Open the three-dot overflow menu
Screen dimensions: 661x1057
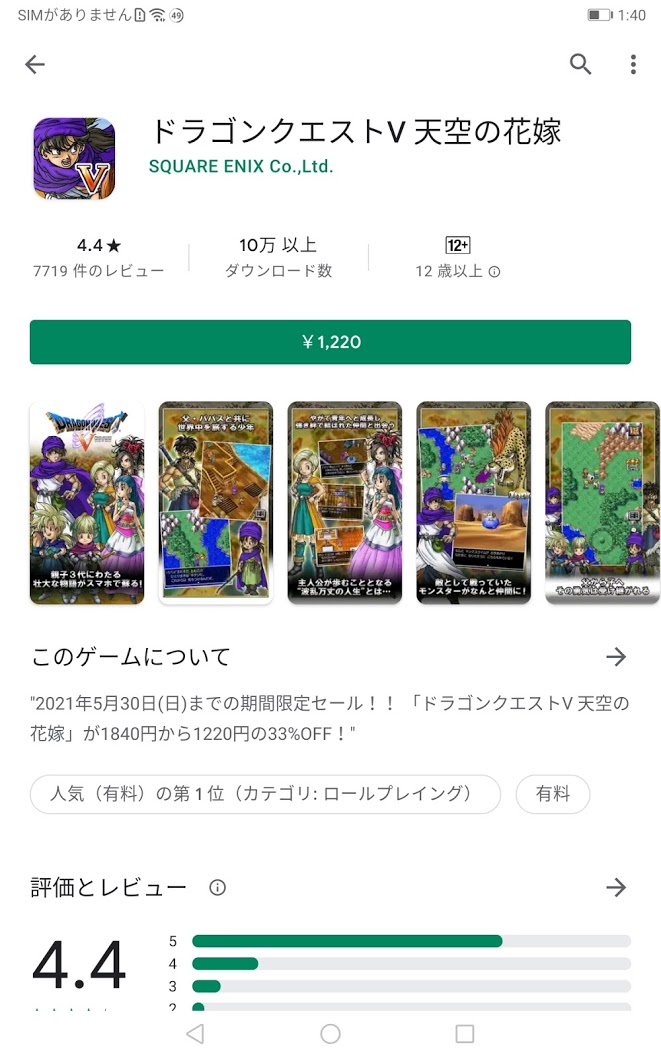pyautogui.click(x=633, y=65)
